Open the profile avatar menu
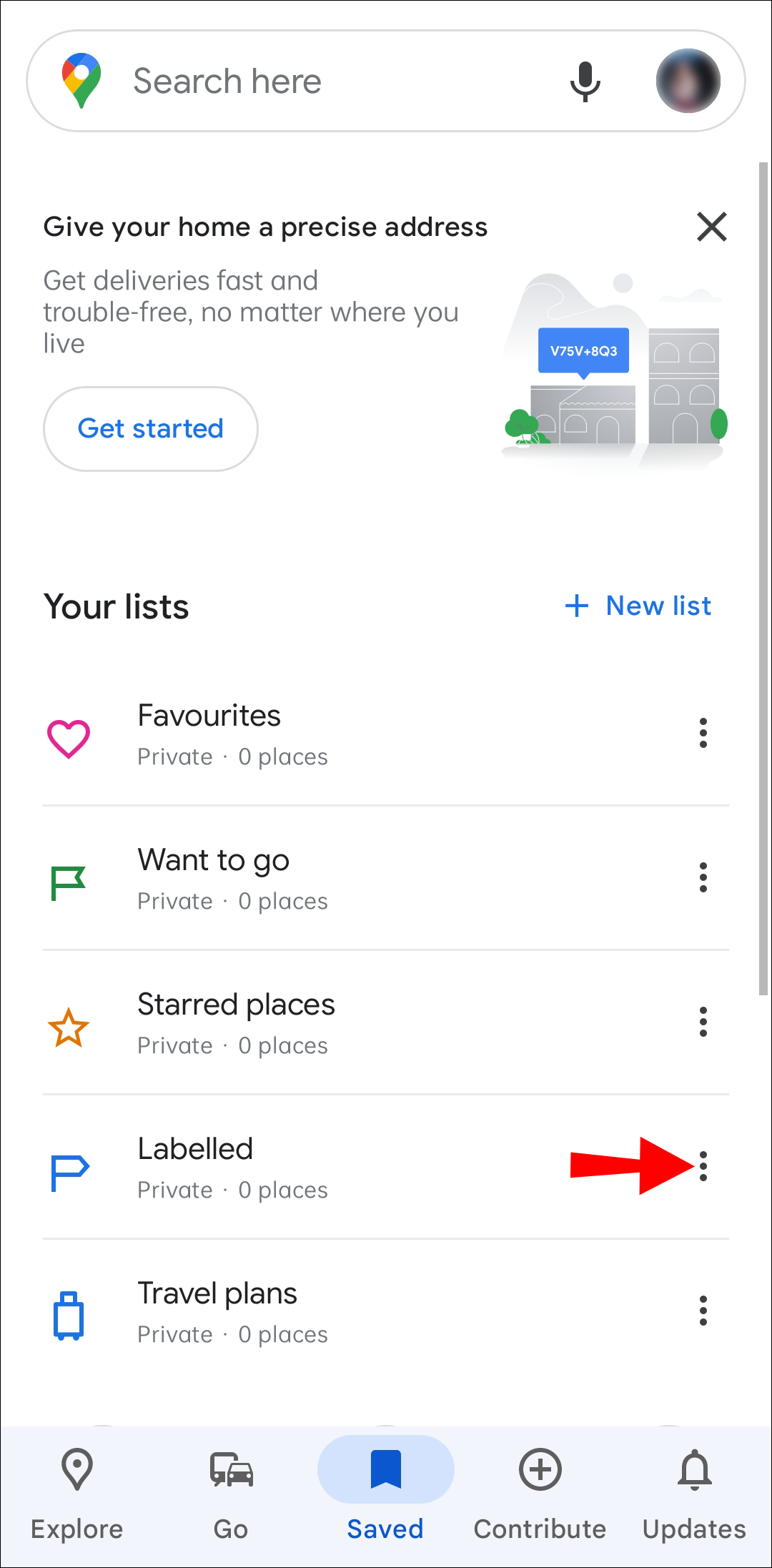This screenshot has width=772, height=1568. (688, 81)
